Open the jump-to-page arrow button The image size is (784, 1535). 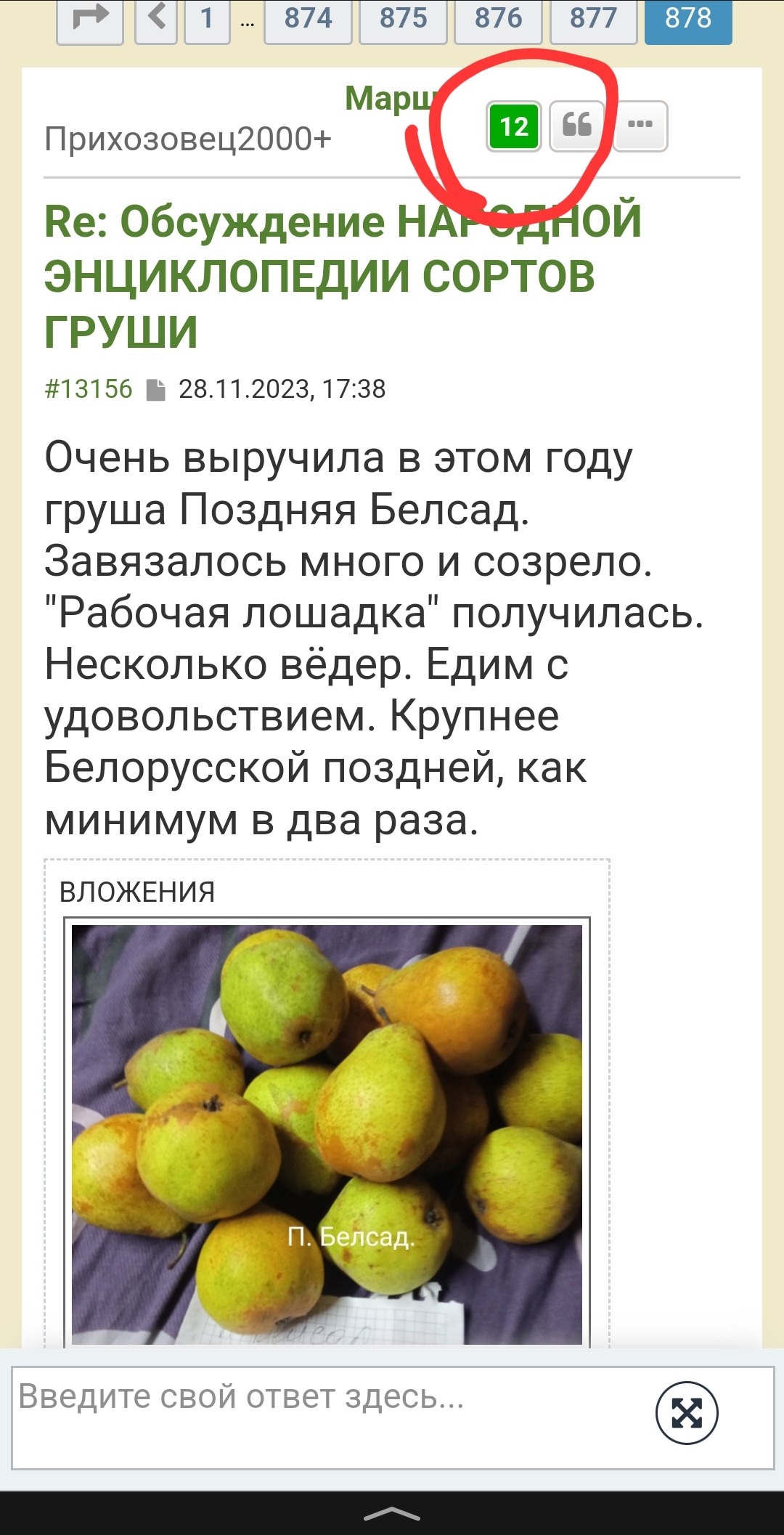pyautogui.click(x=90, y=19)
